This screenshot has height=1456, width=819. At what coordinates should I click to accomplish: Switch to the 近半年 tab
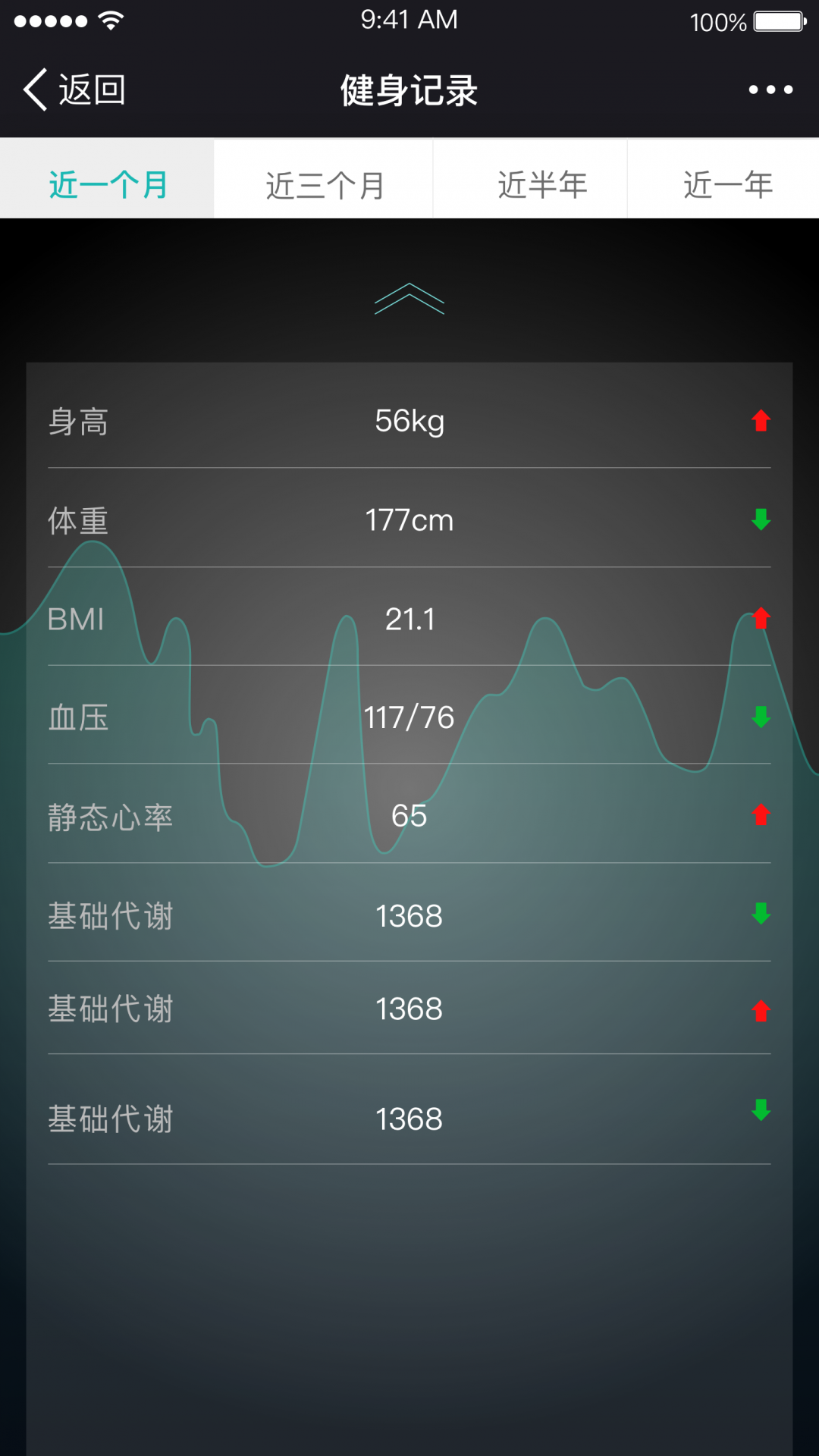tap(541, 184)
